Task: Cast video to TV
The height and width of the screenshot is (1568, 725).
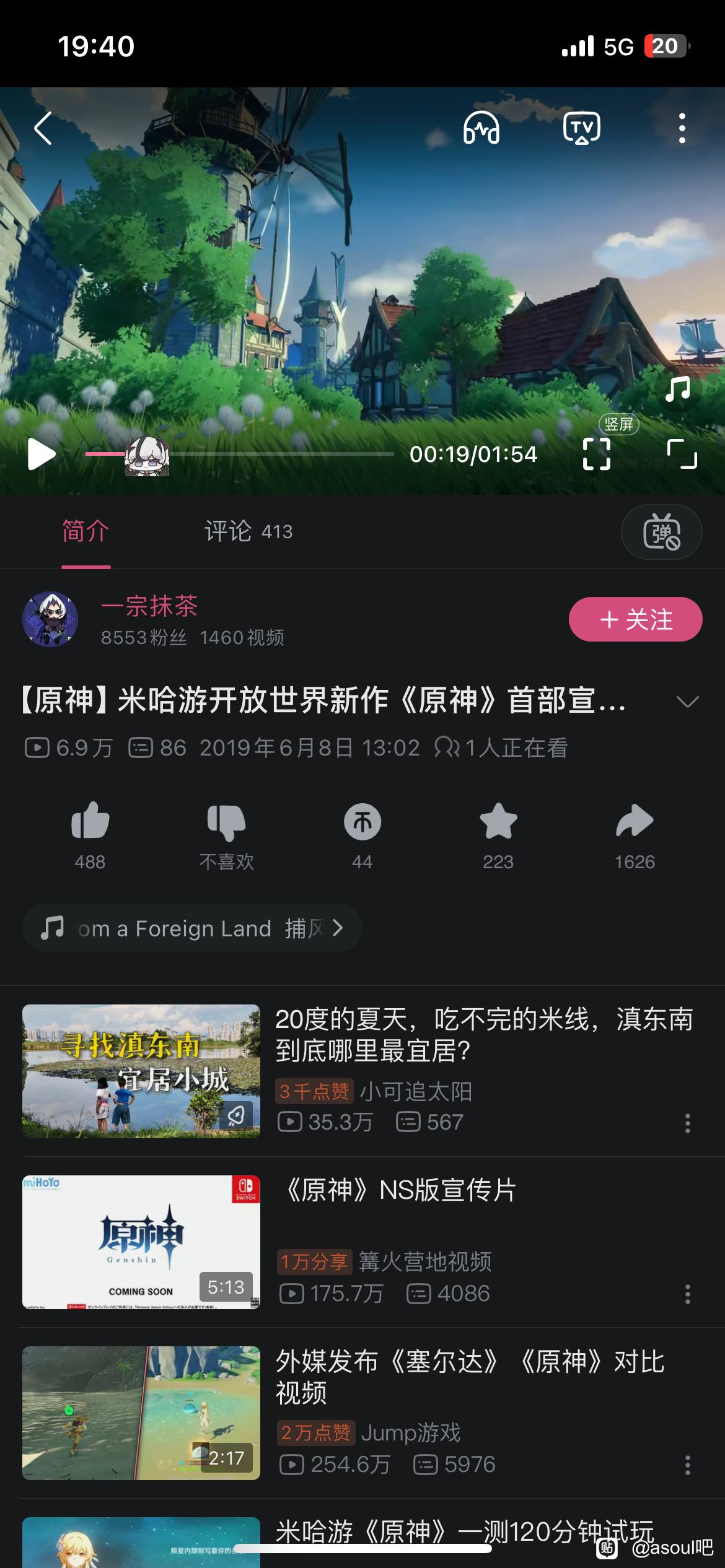Action: tap(581, 128)
